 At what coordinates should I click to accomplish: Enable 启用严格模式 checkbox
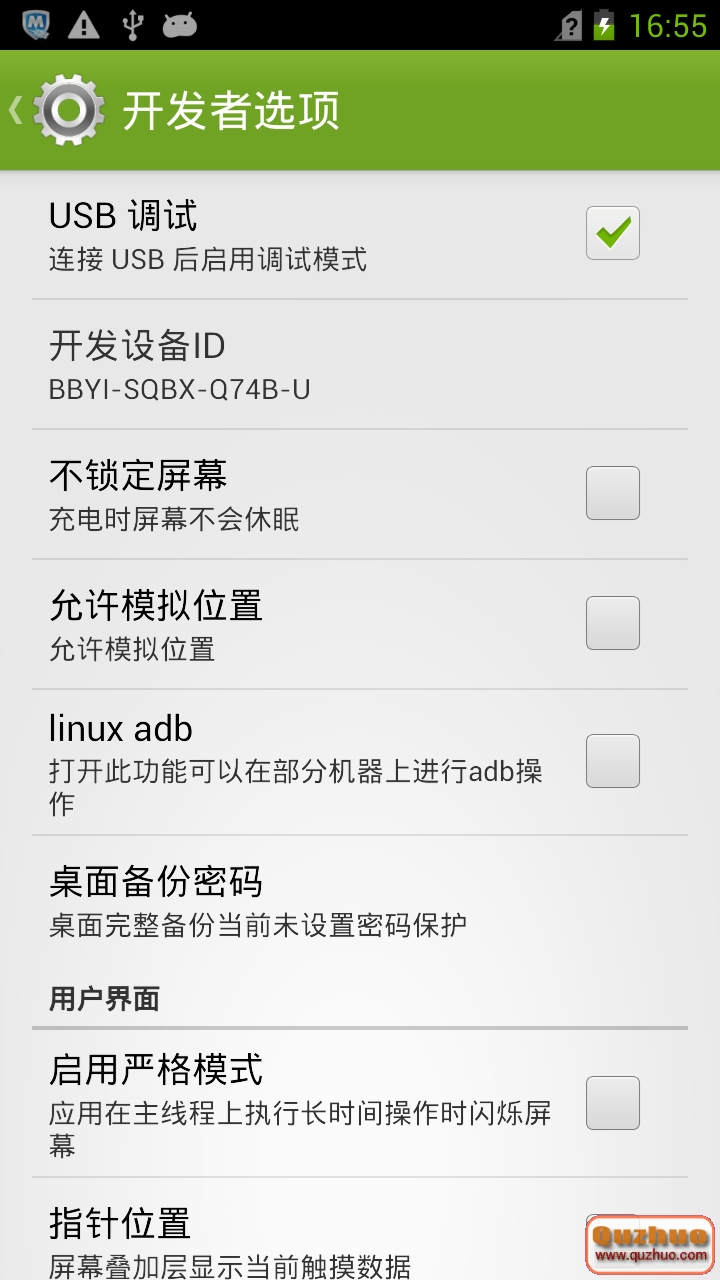pos(612,1103)
